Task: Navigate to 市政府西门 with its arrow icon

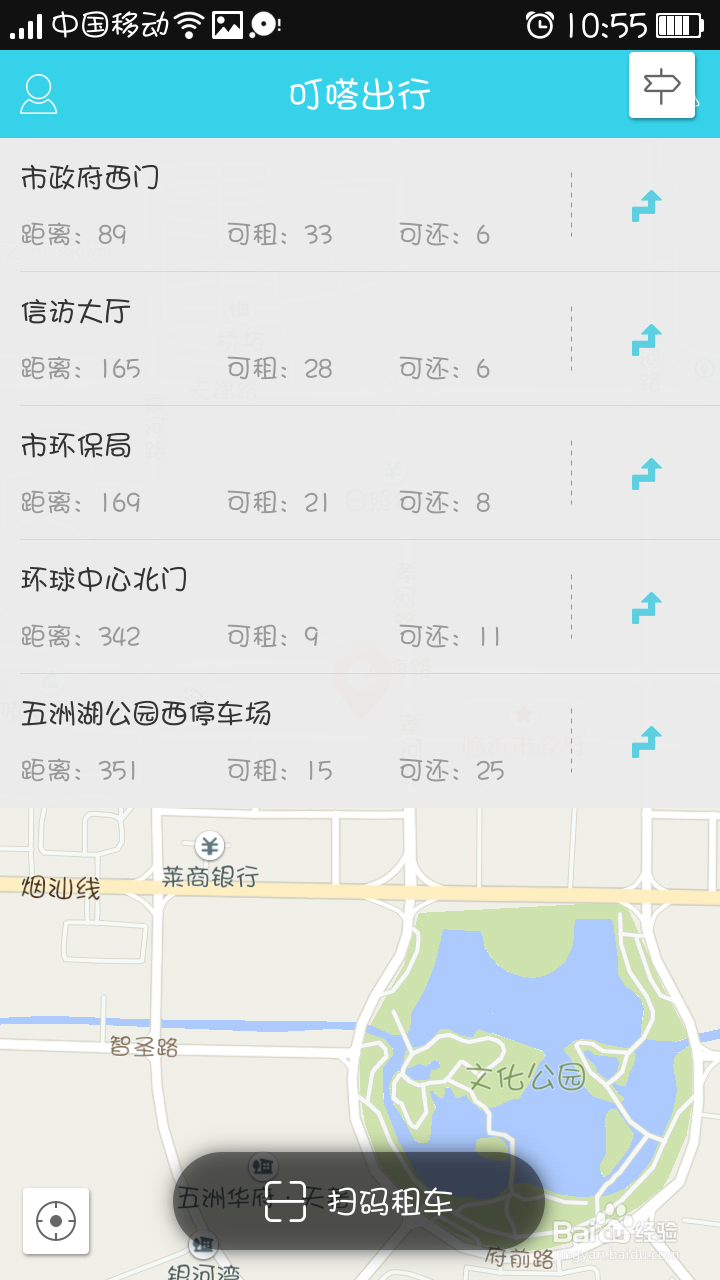Action: tap(647, 205)
